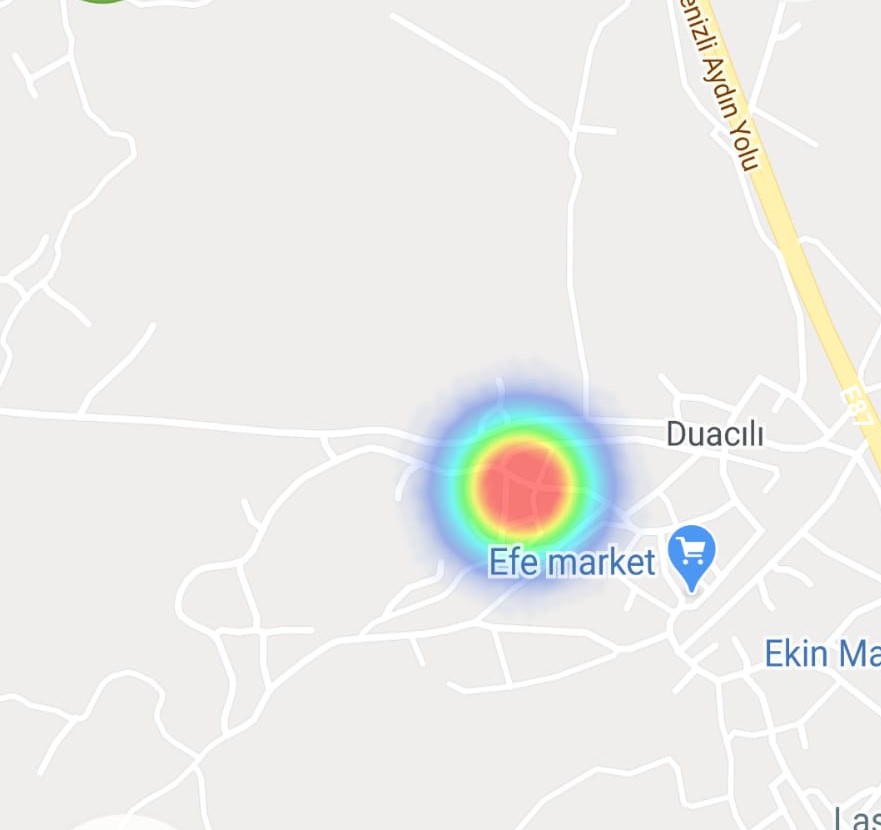881x830 pixels.
Task: Open the Efe market shopping cart pin
Action: (691, 552)
